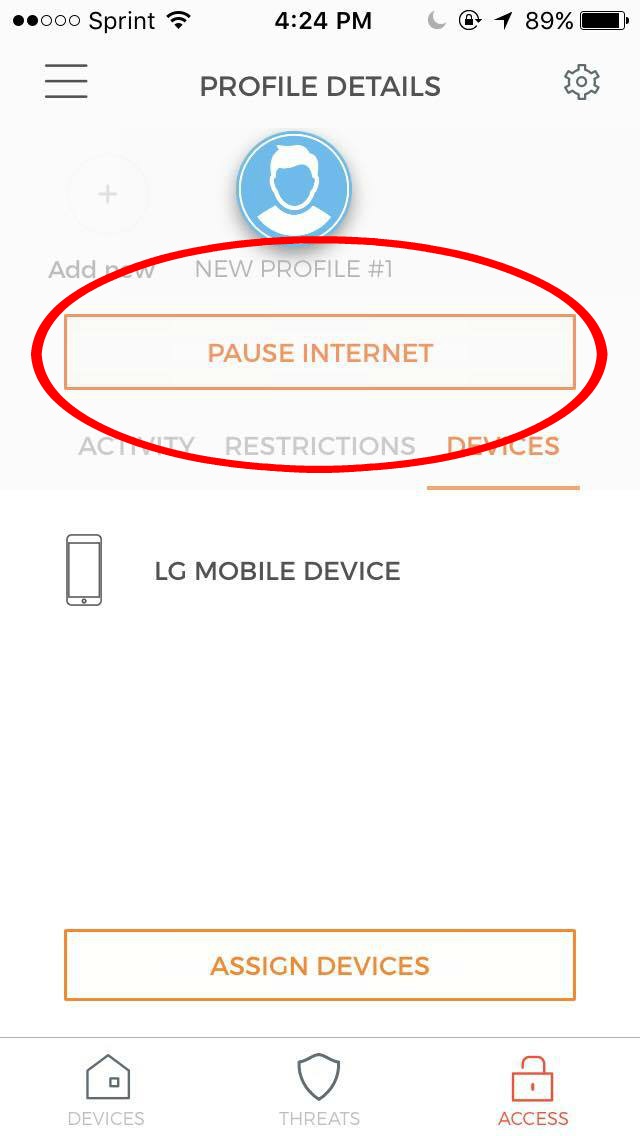Screen dimensions: 640x1136
Task: Tap the Assign Devices button
Action: point(319,965)
